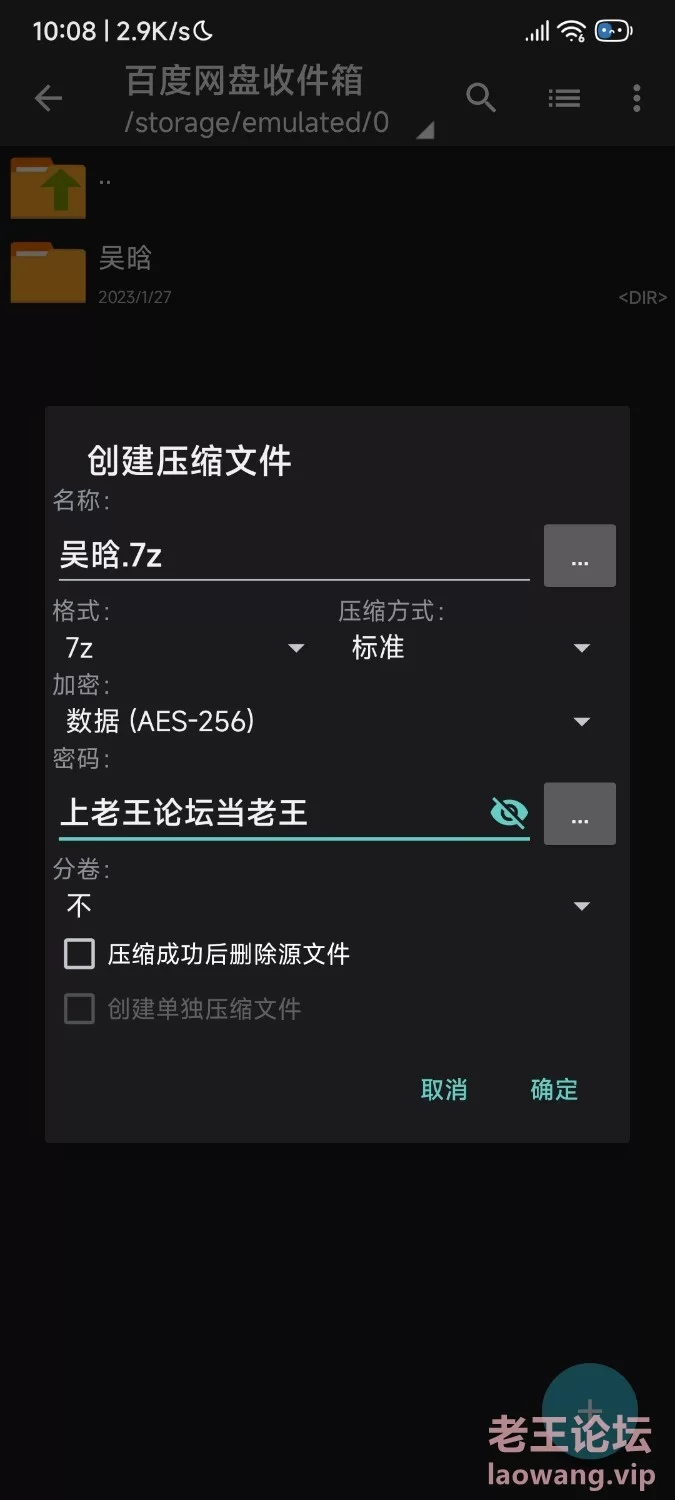Screen dimensions: 675x1500
Task: Expand the 格式 7z format dropdown
Action: click(185, 648)
